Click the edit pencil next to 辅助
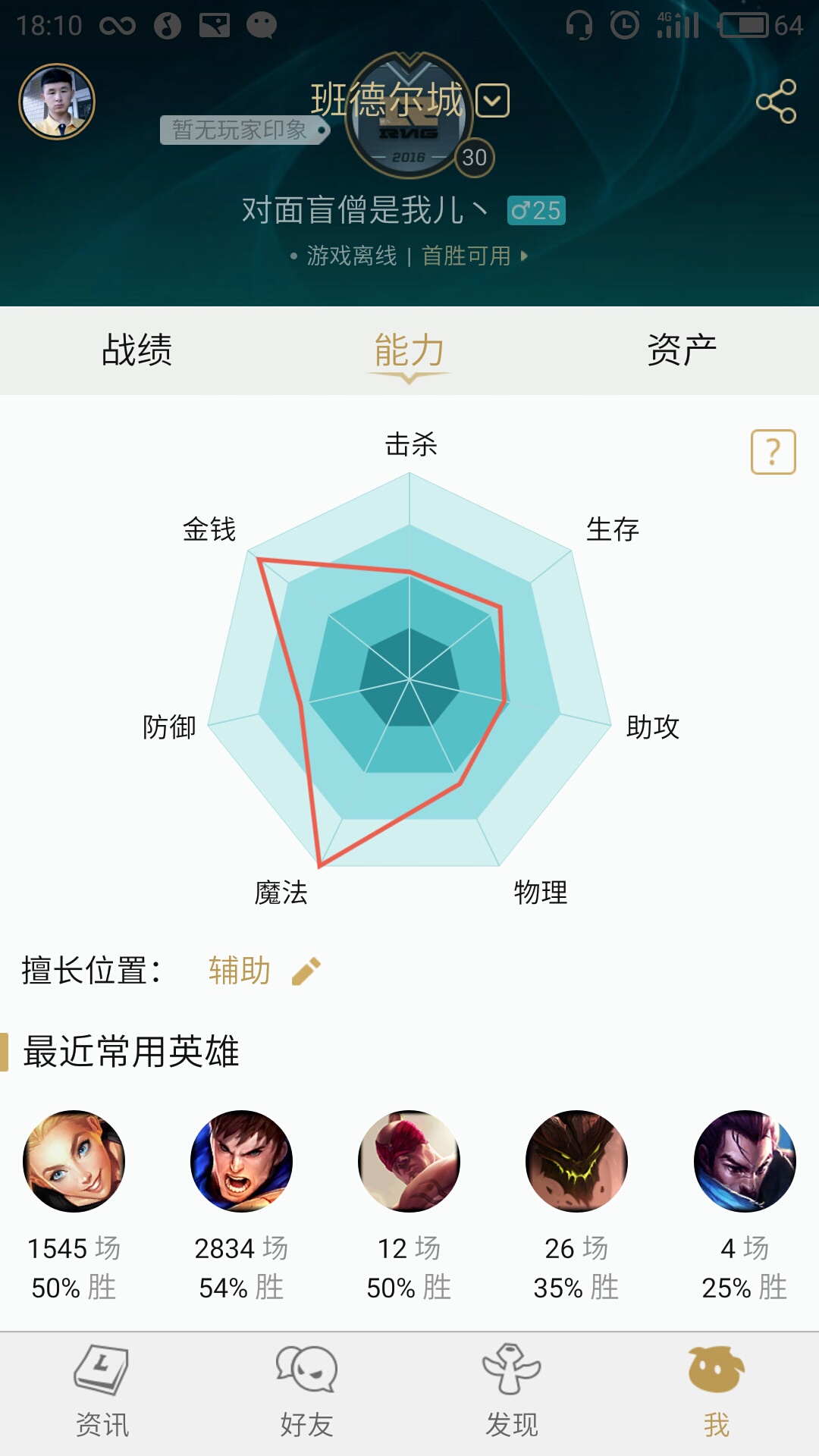The image size is (819, 1456). click(306, 972)
